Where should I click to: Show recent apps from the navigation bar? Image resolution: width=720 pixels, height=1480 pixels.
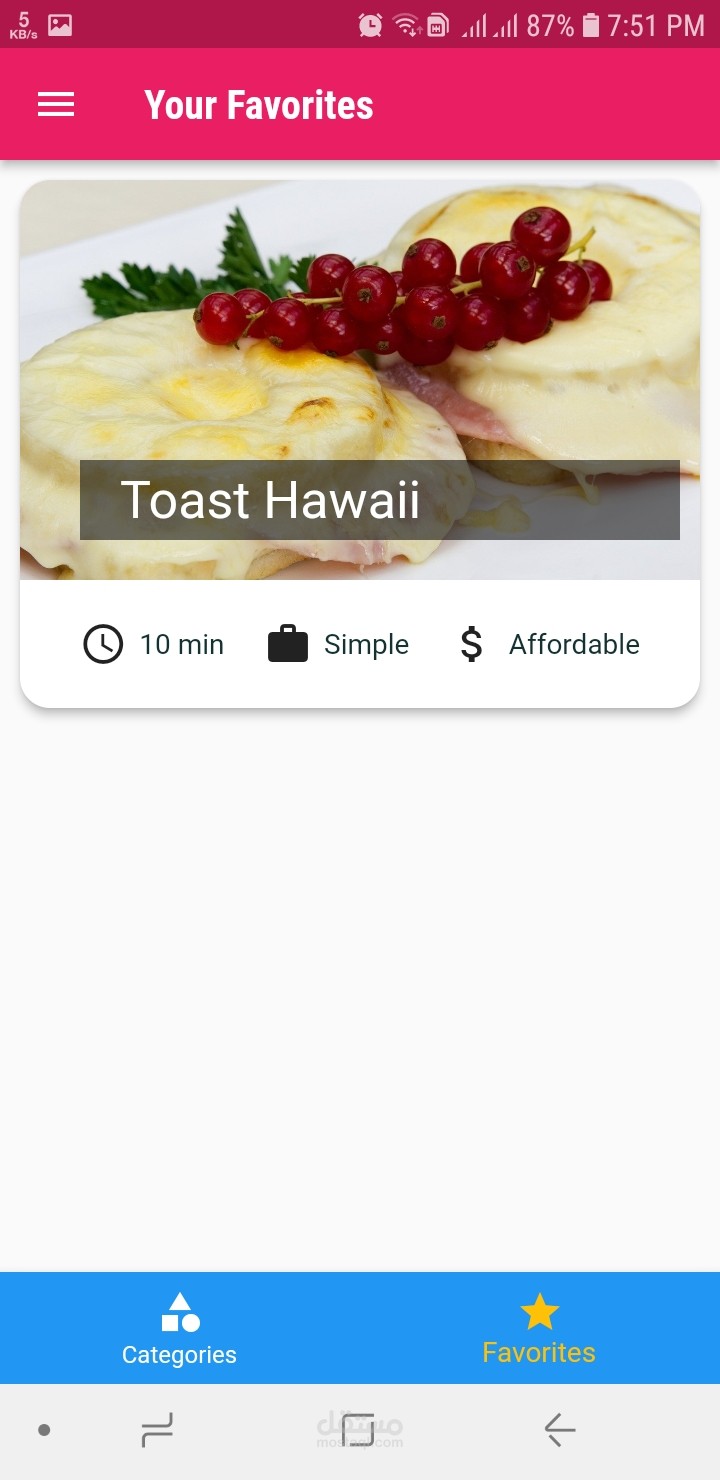click(x=157, y=1430)
